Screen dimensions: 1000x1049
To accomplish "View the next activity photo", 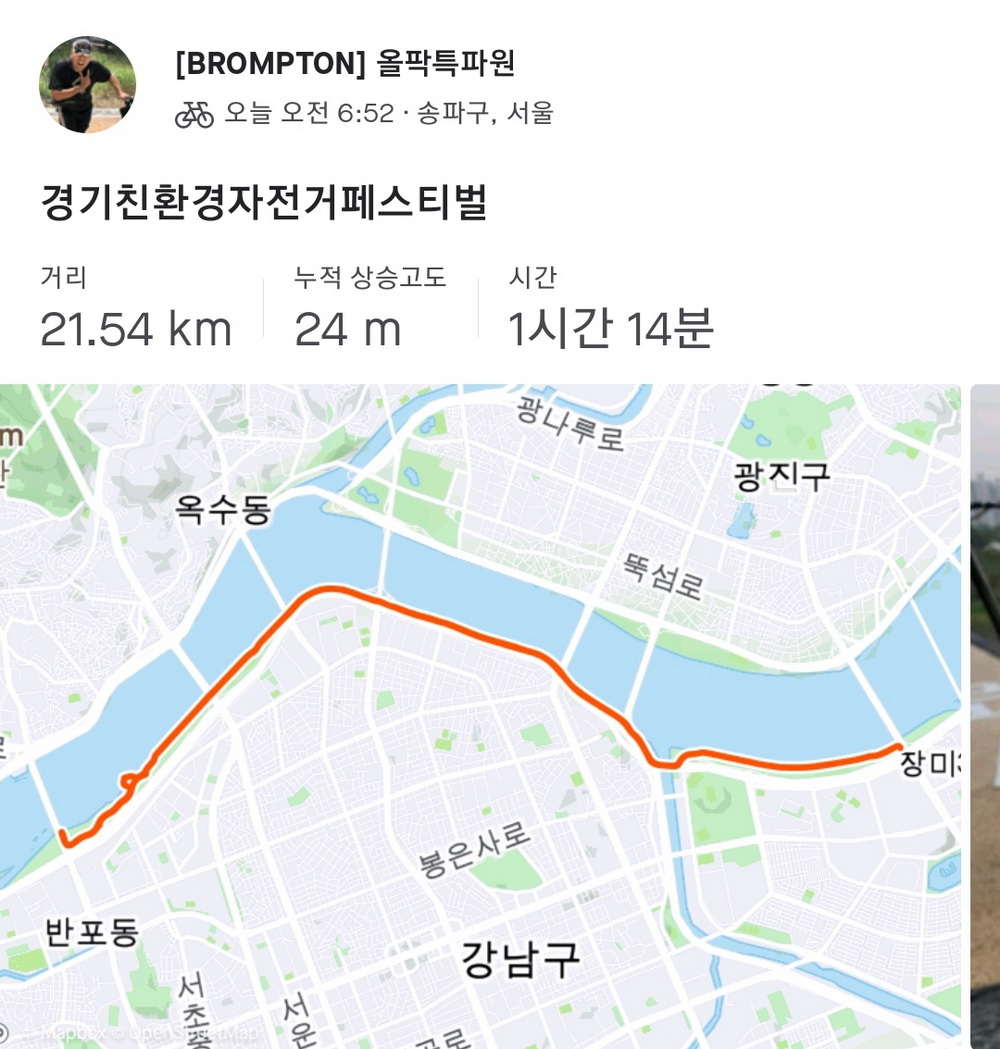I will pyautogui.click(x=985, y=715).
